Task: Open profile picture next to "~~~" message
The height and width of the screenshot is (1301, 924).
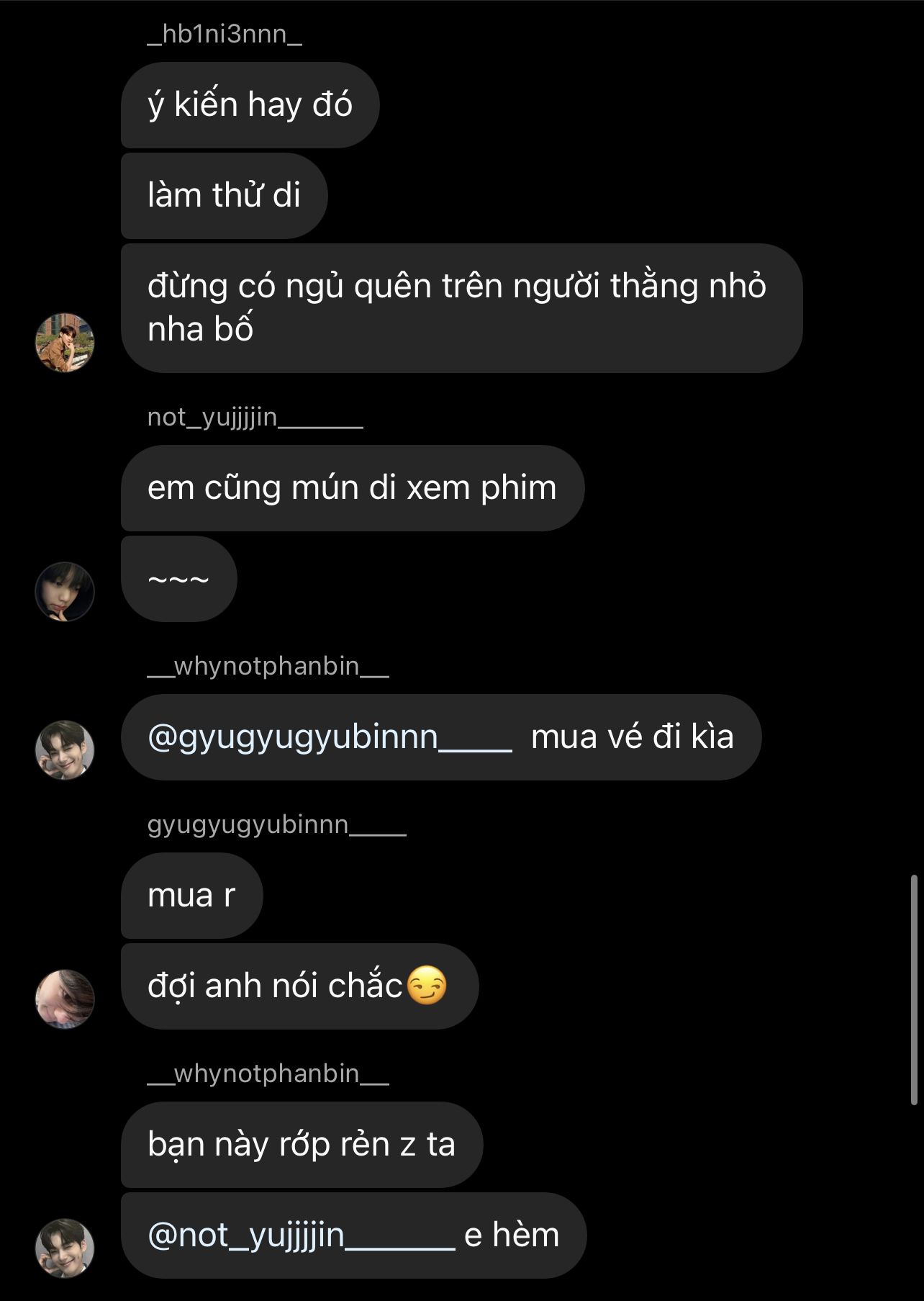Action: click(65, 592)
